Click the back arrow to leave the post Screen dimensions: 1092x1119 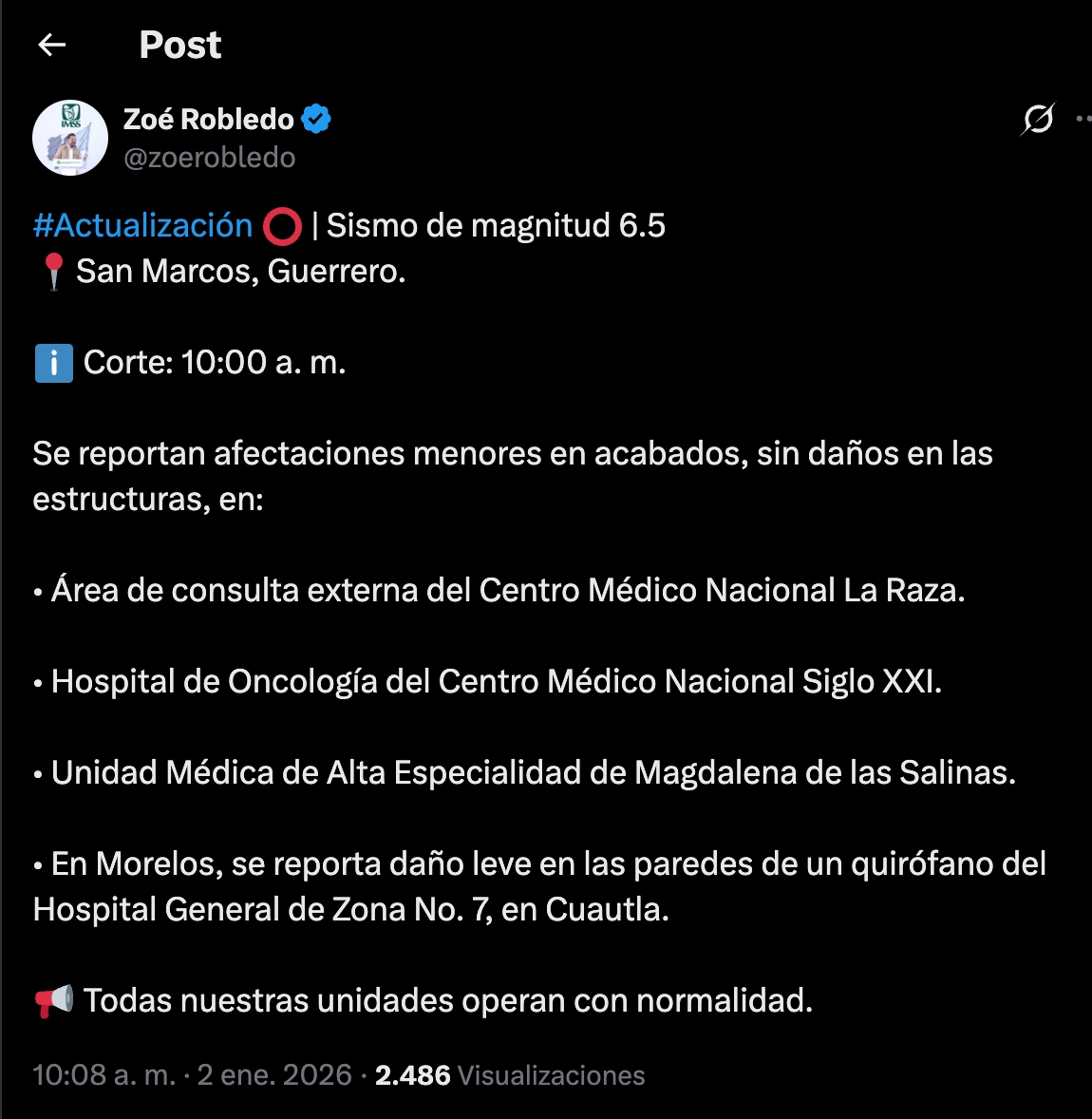tap(52, 45)
